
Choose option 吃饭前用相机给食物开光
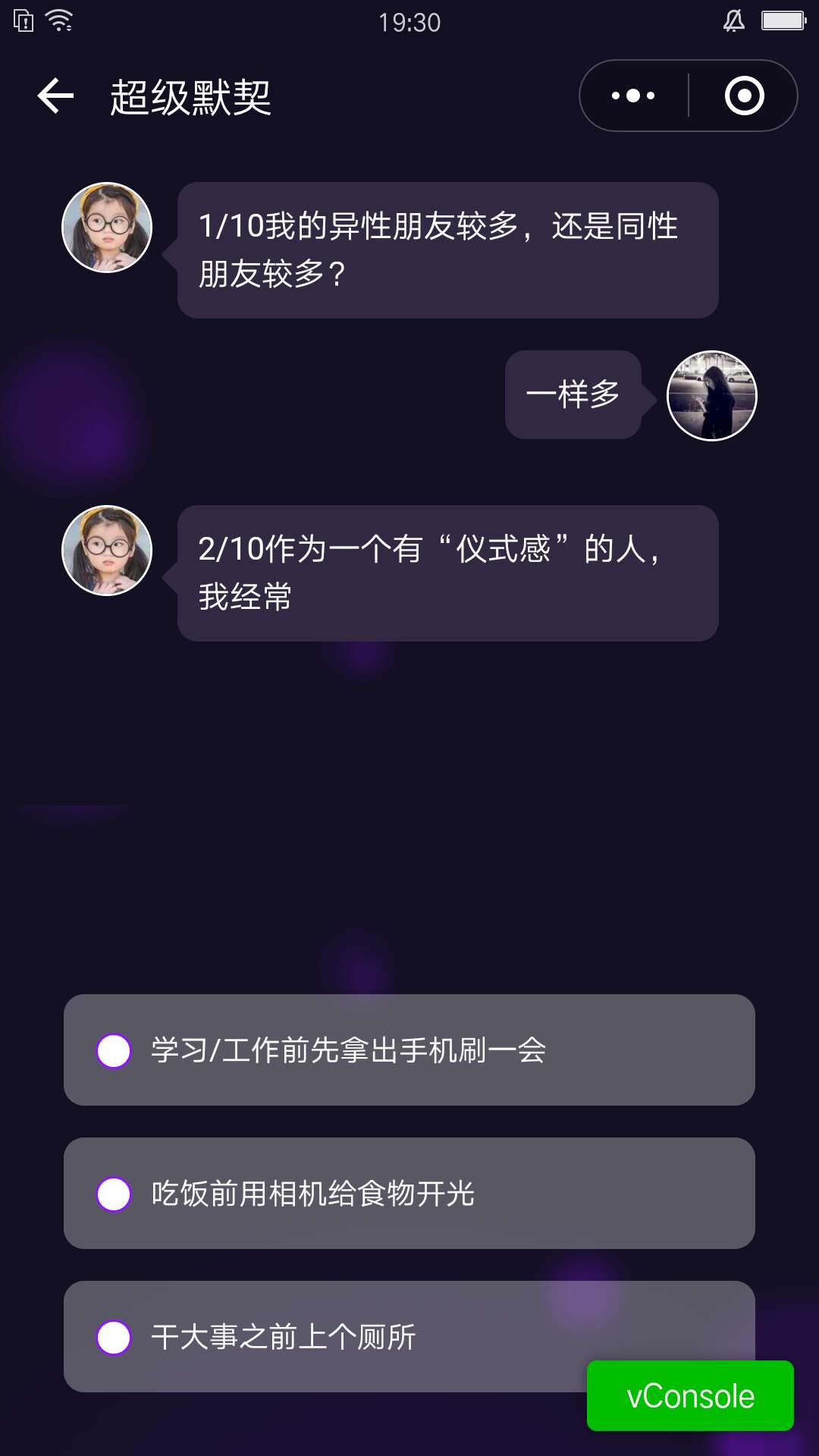[x=409, y=1194]
